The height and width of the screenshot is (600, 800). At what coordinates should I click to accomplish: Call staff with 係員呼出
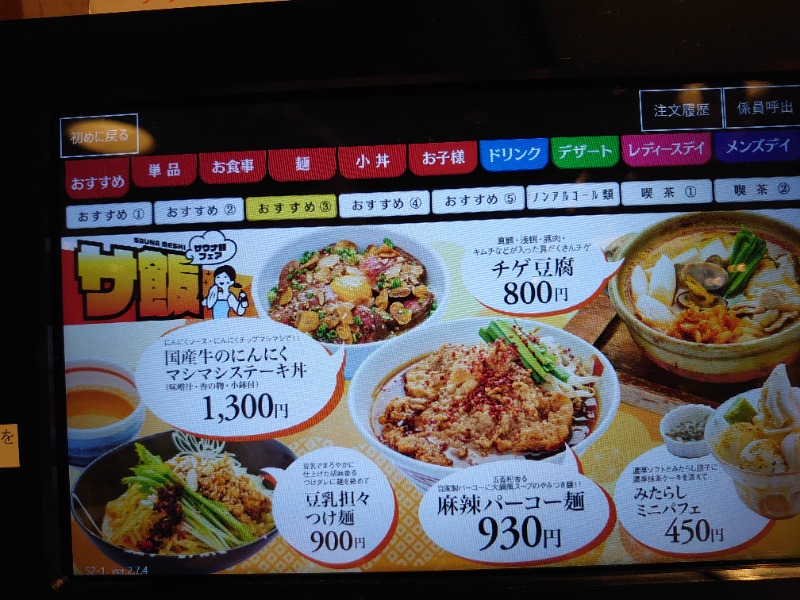pyautogui.click(x=762, y=107)
